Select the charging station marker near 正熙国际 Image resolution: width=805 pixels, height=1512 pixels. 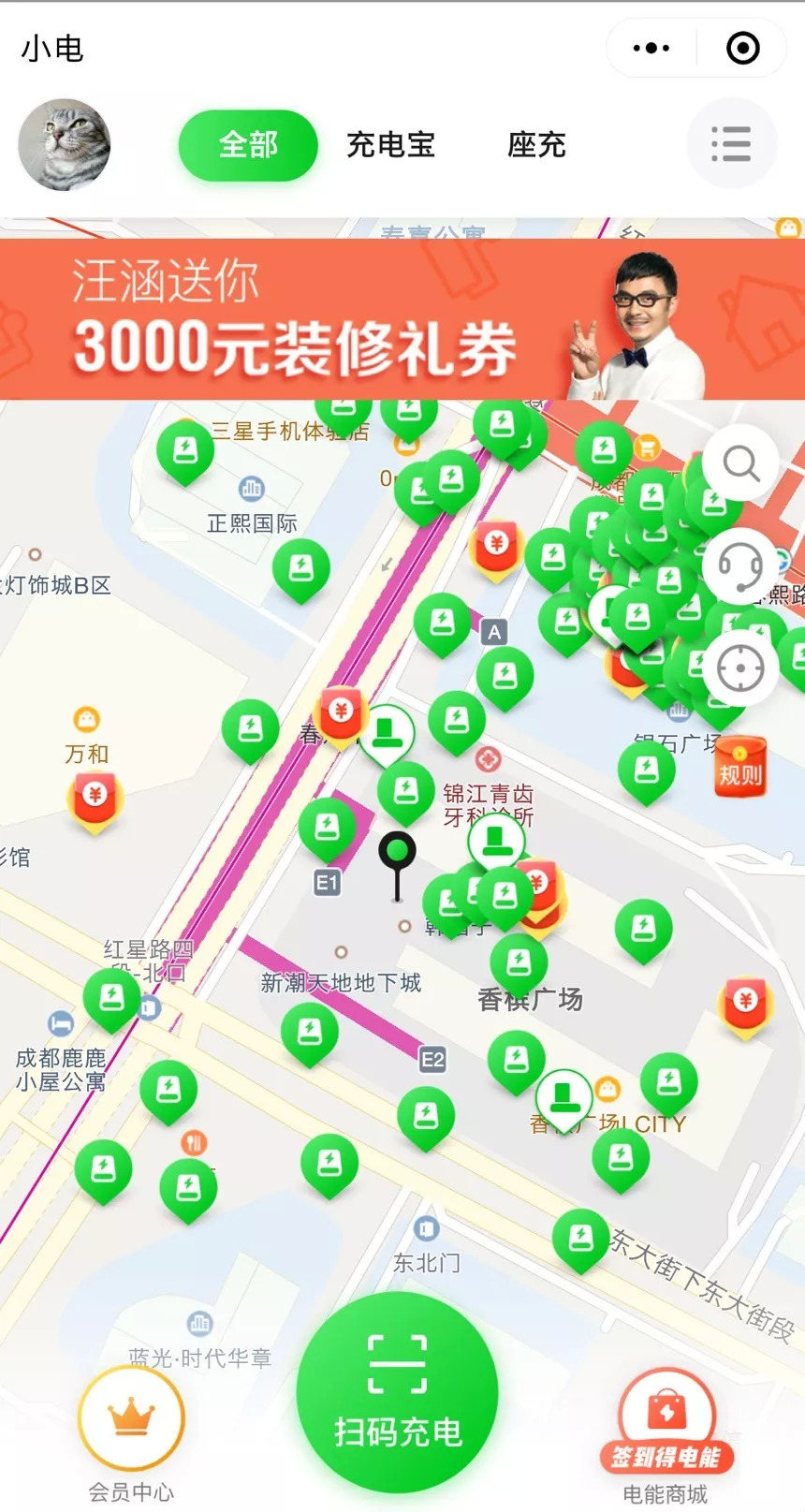(x=301, y=568)
